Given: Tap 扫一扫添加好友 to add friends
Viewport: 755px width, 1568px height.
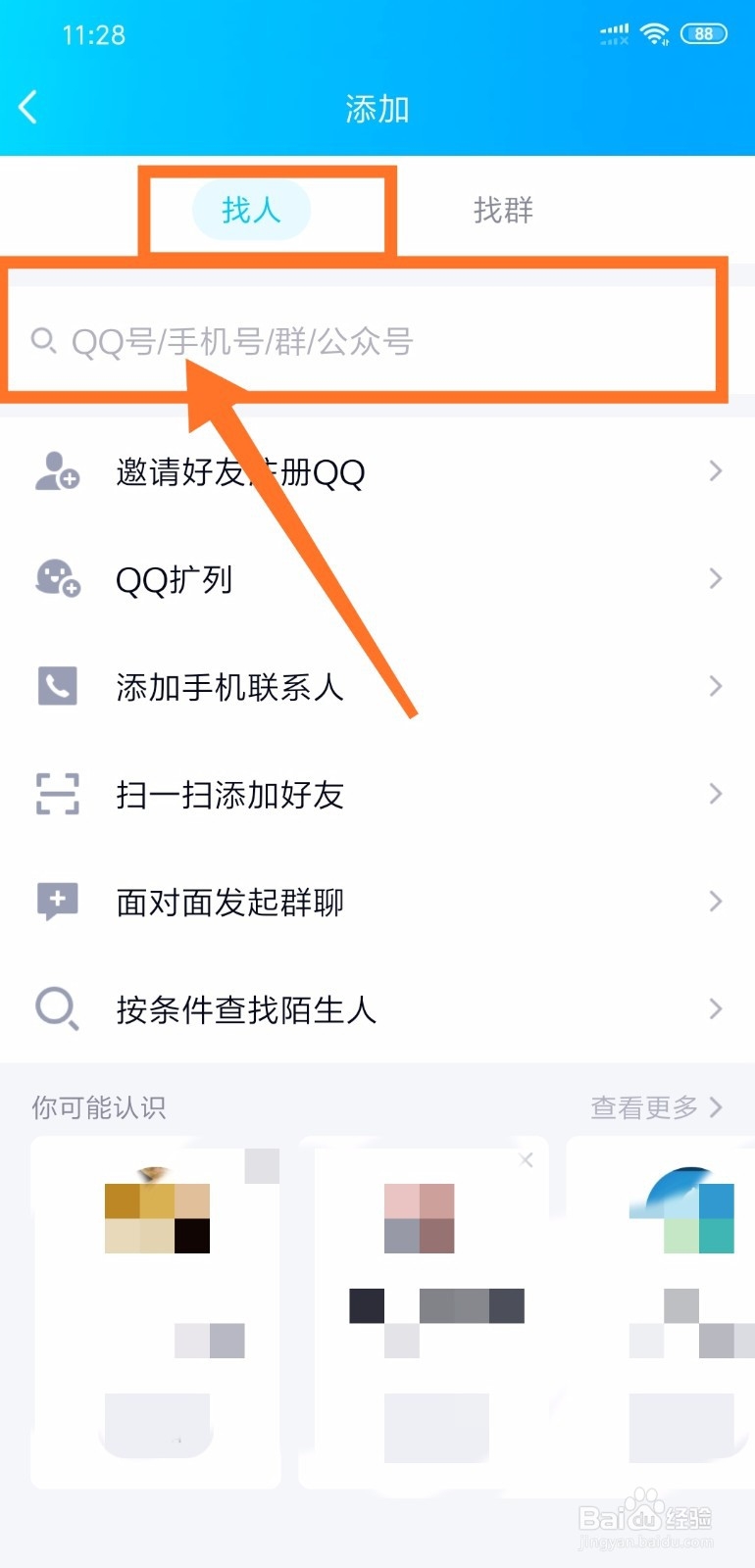Looking at the screenshot, I should (230, 795).
